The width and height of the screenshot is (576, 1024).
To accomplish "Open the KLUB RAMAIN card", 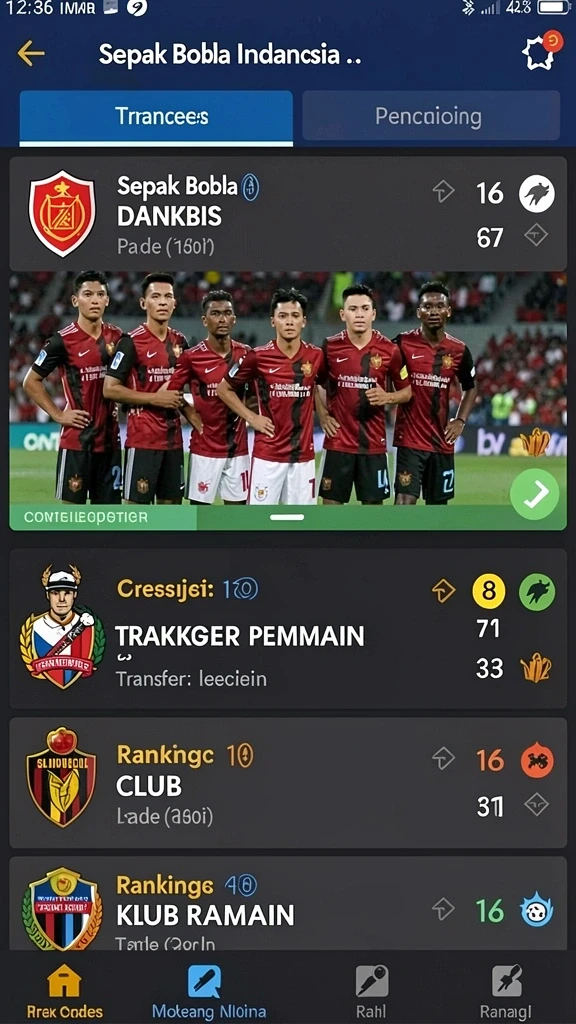I will [x=288, y=904].
